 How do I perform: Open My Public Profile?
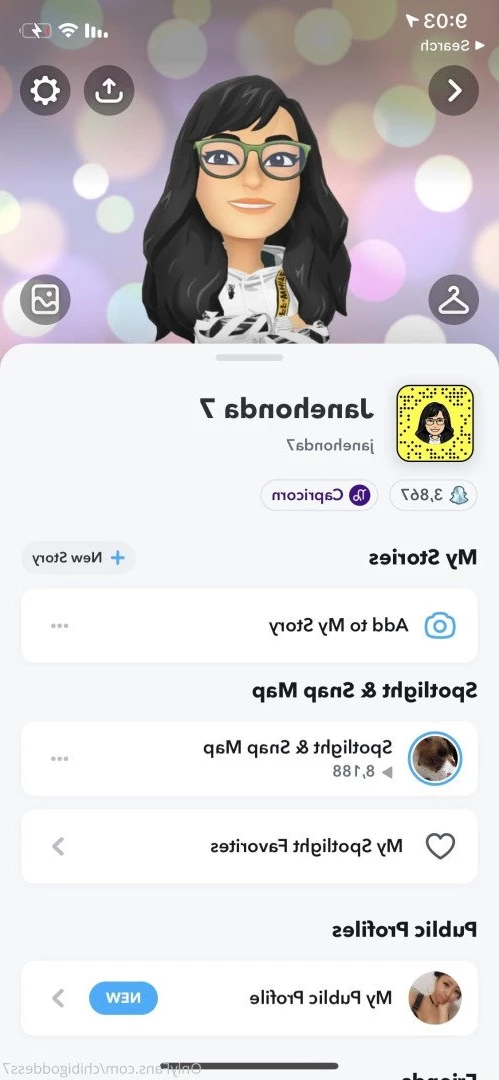pos(250,997)
